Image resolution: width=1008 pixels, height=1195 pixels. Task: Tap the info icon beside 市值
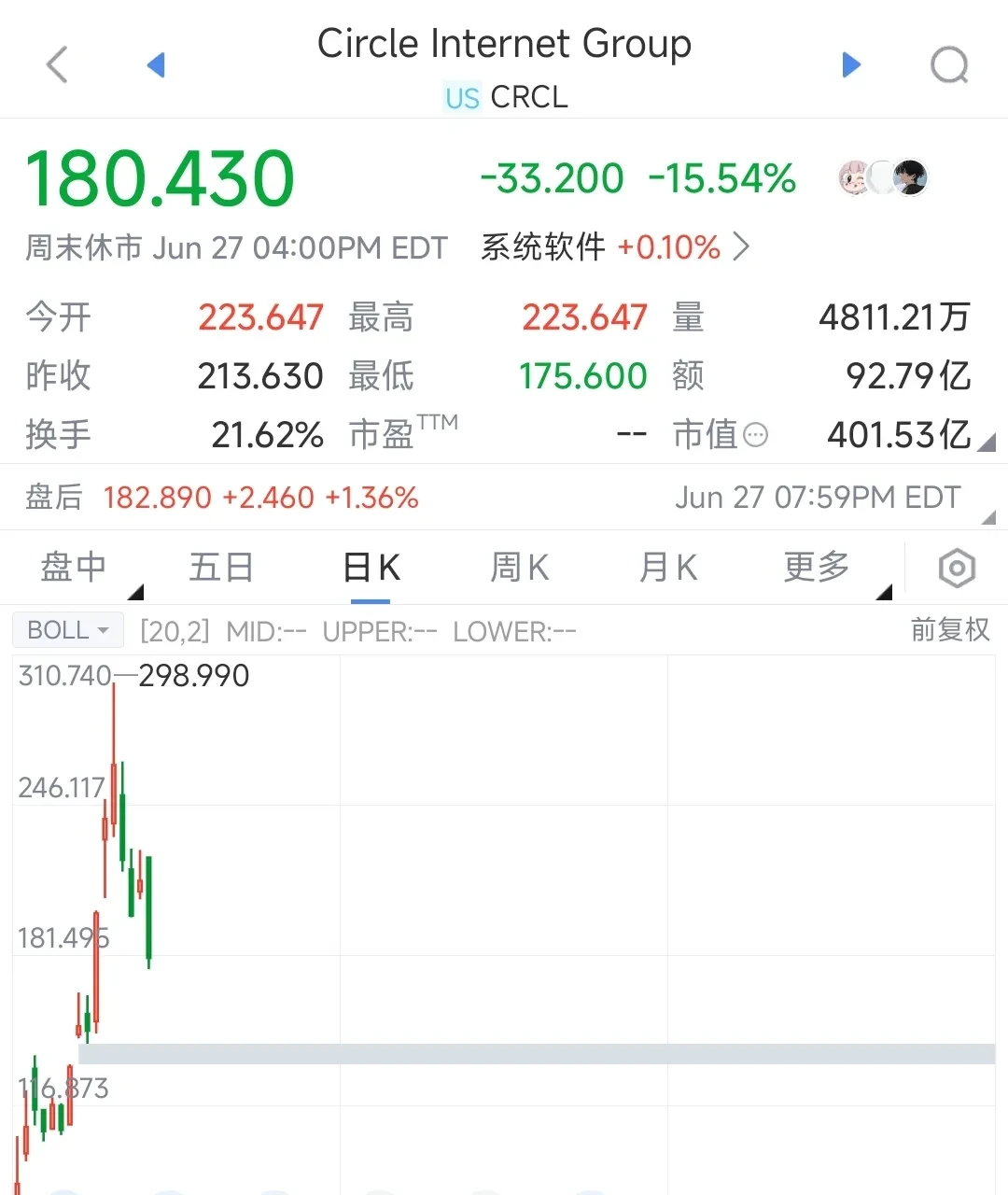(x=754, y=434)
